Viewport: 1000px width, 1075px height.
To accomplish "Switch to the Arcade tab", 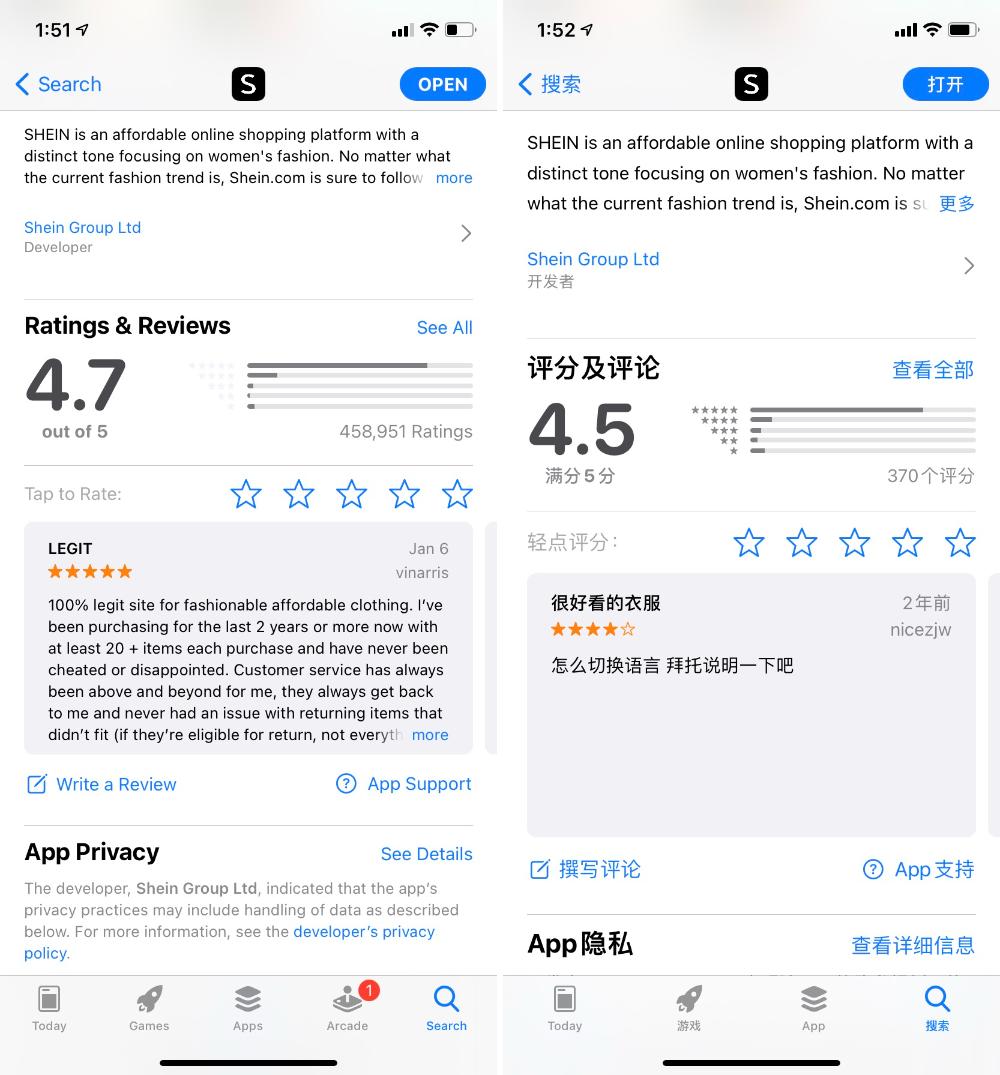I will tap(347, 1007).
